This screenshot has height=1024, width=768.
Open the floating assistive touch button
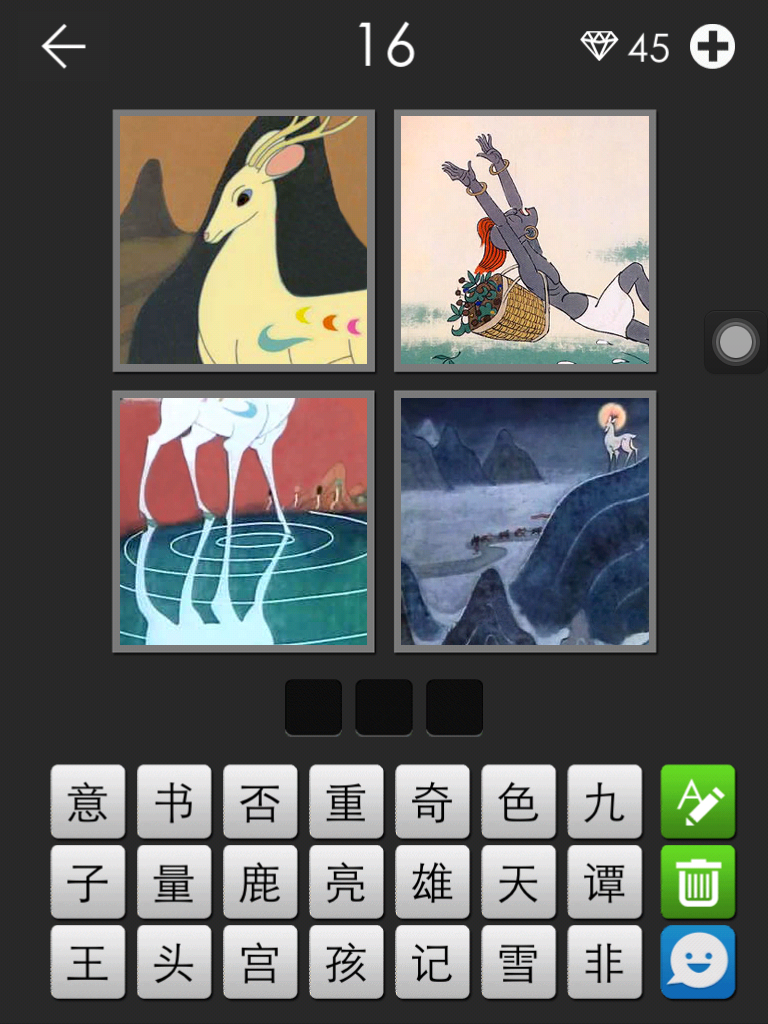tap(736, 343)
